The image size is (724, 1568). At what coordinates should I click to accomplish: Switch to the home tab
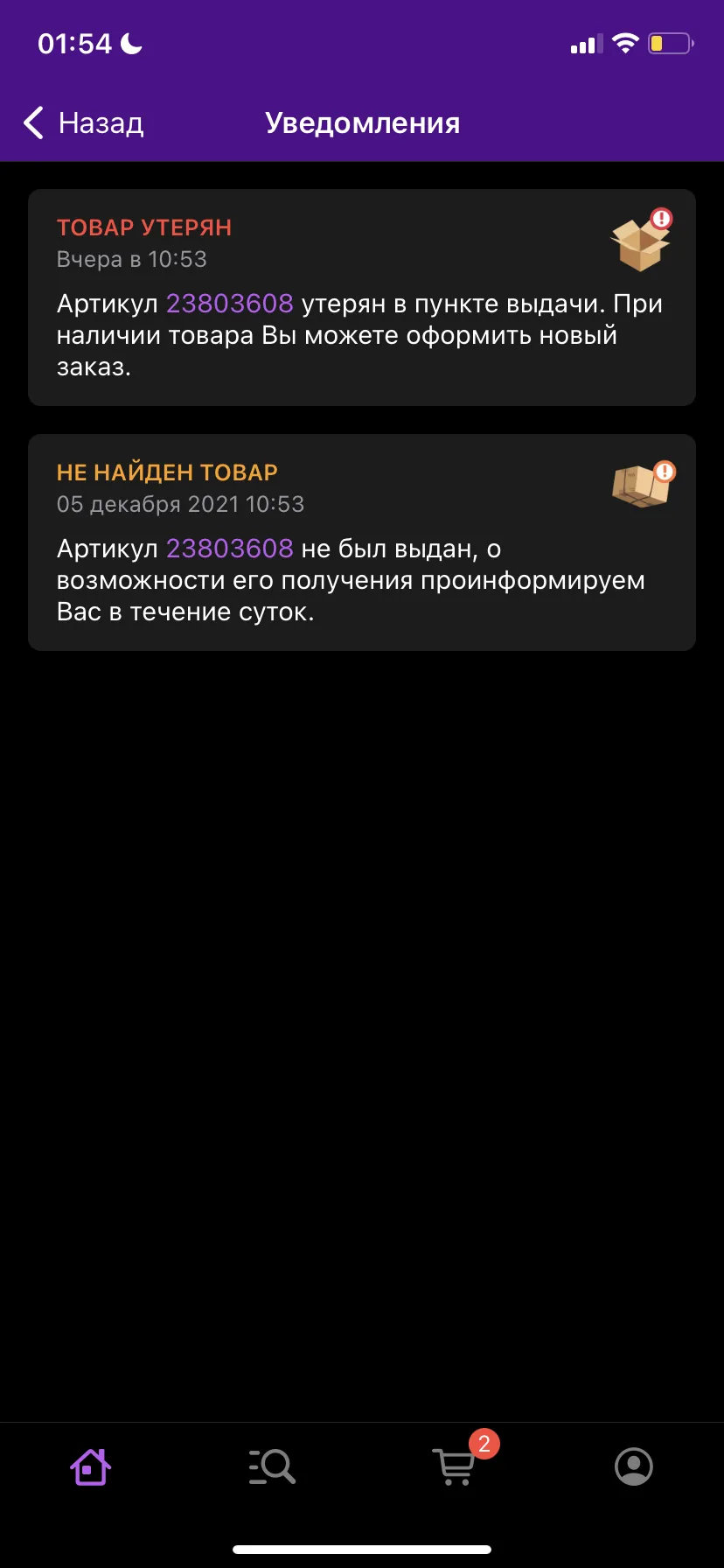90,1467
